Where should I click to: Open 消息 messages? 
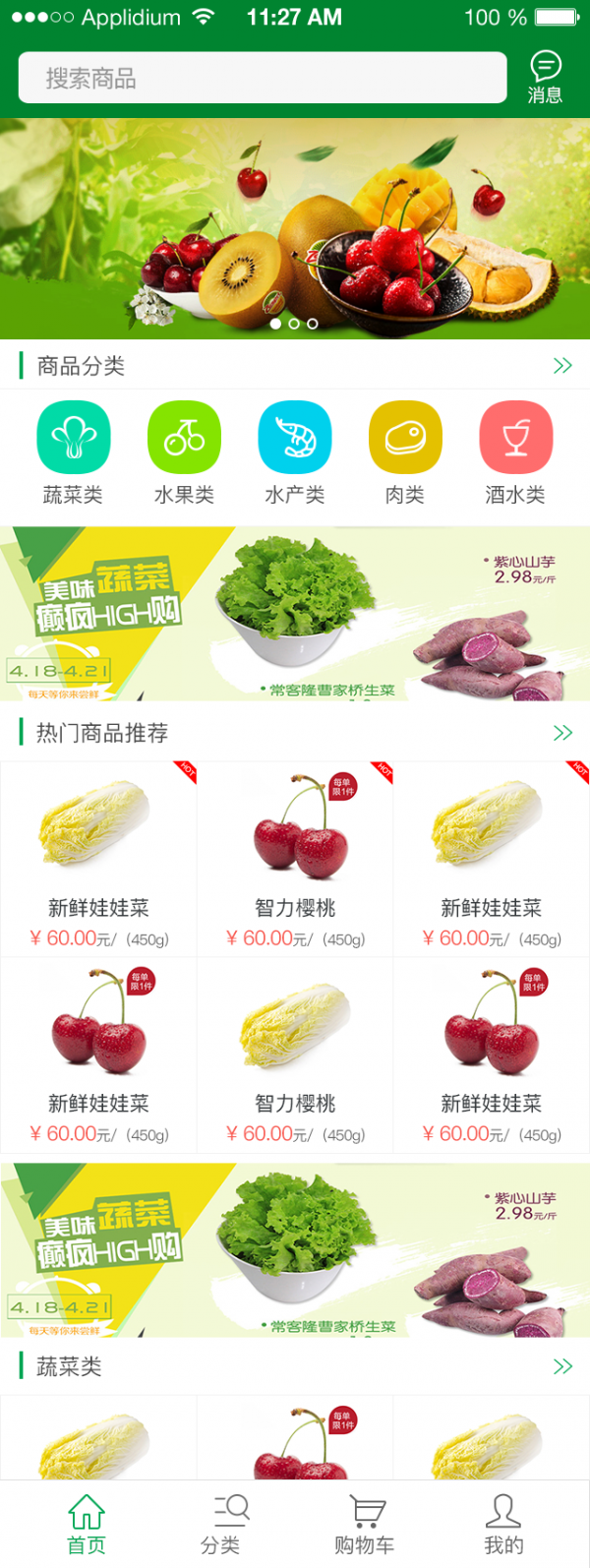[545, 78]
